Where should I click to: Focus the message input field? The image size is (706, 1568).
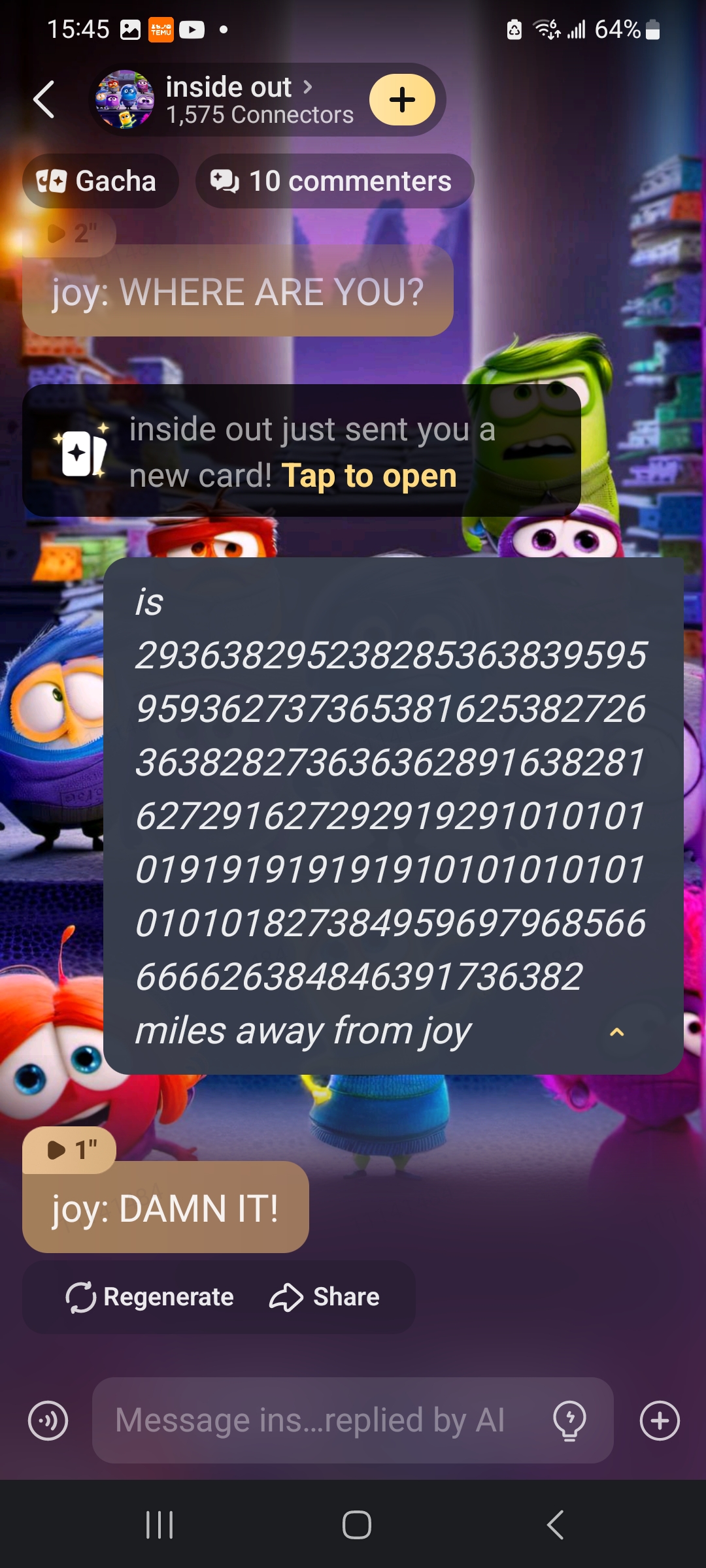(x=314, y=1420)
